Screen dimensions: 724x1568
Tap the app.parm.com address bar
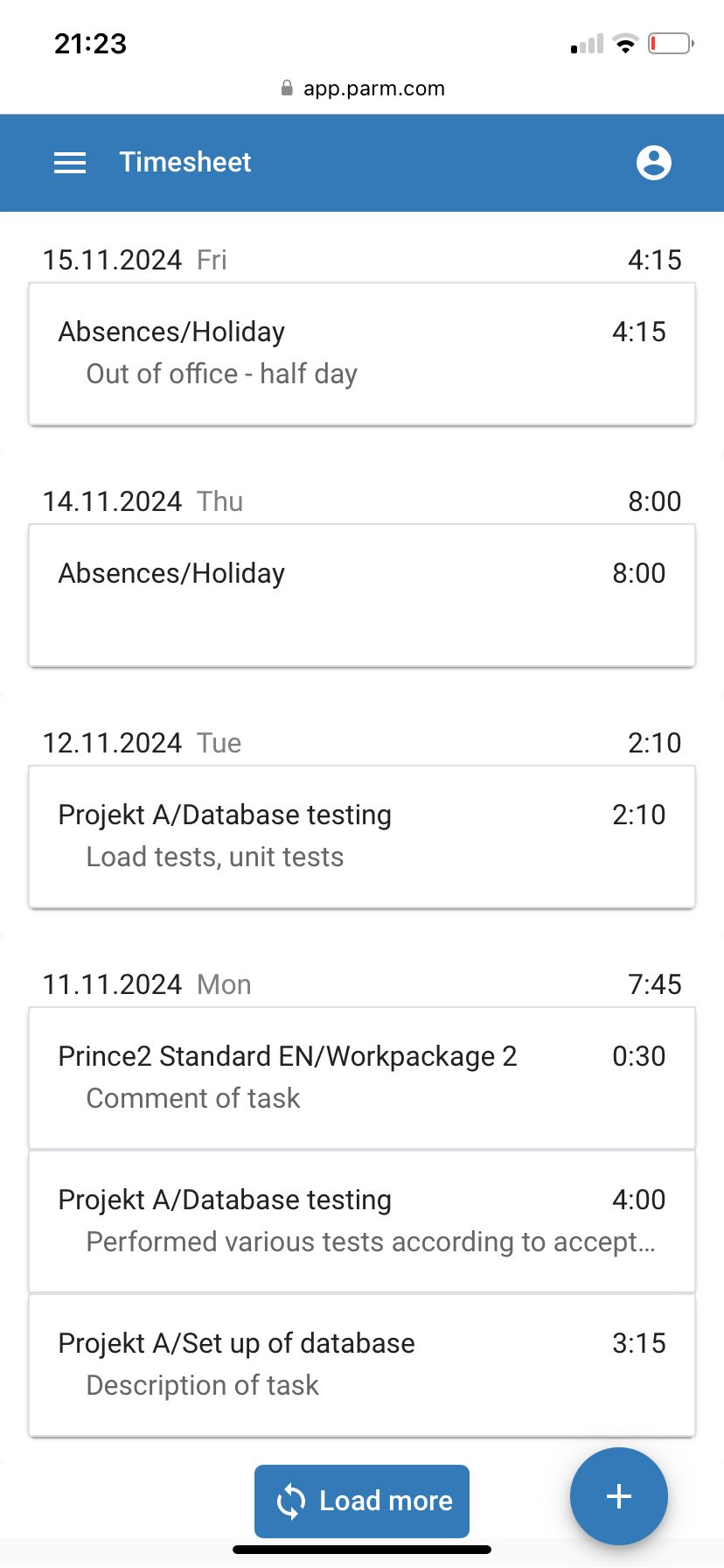[373, 87]
